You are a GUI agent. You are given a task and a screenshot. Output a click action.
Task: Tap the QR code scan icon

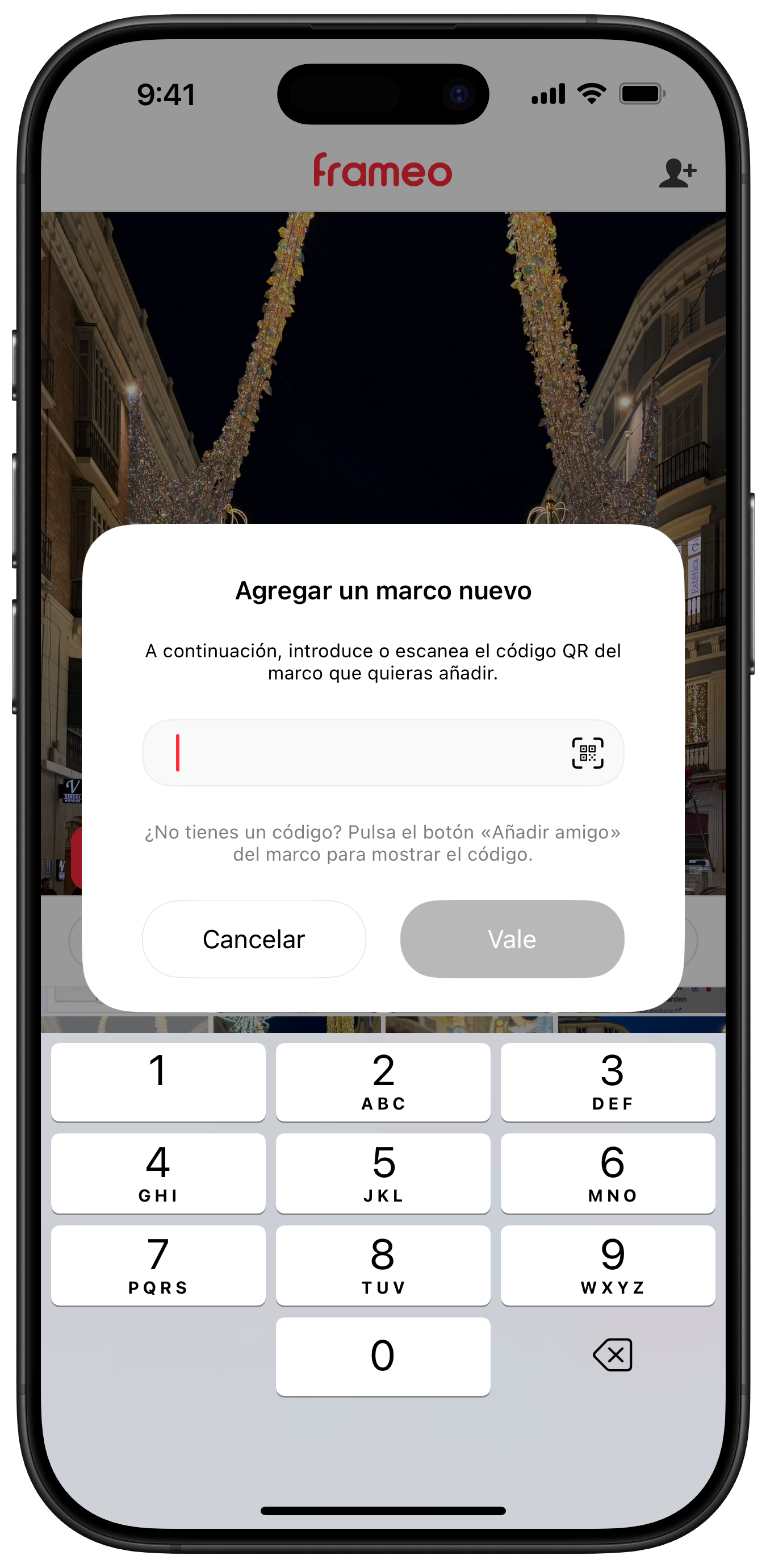587,753
